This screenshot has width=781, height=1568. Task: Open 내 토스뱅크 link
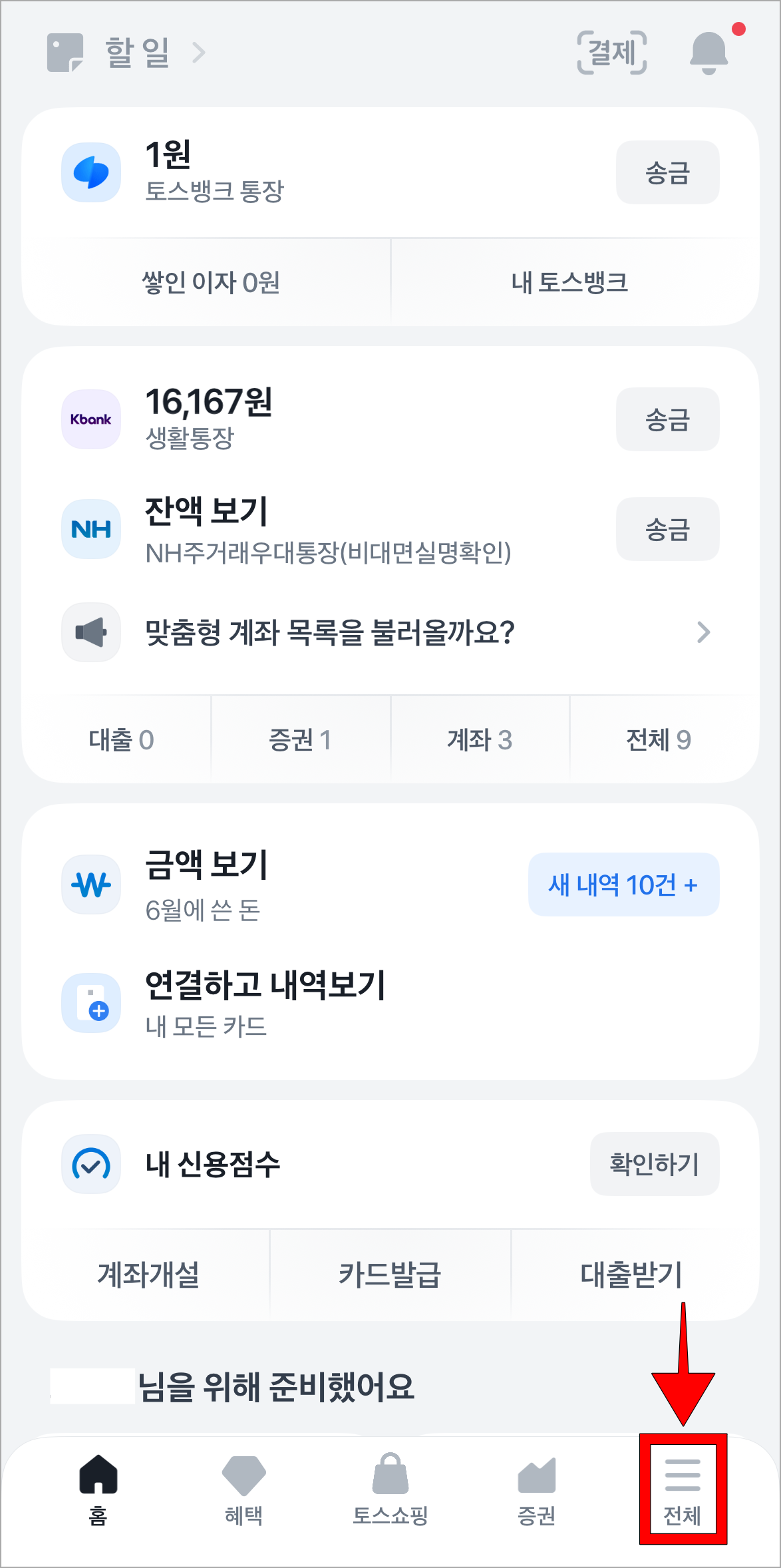pos(570,282)
